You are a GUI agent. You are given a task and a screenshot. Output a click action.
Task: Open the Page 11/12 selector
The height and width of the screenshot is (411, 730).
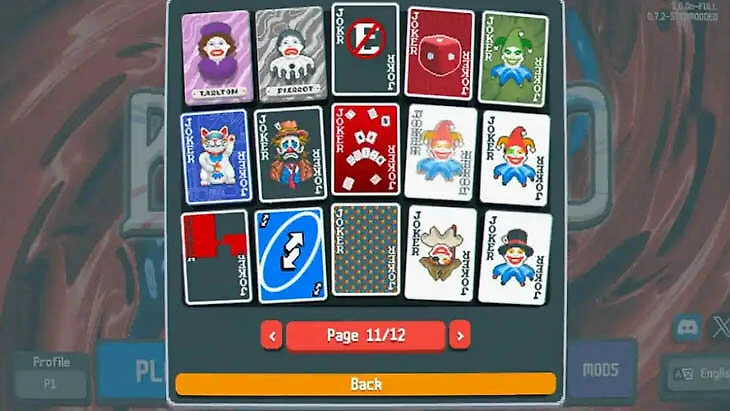pos(364,335)
